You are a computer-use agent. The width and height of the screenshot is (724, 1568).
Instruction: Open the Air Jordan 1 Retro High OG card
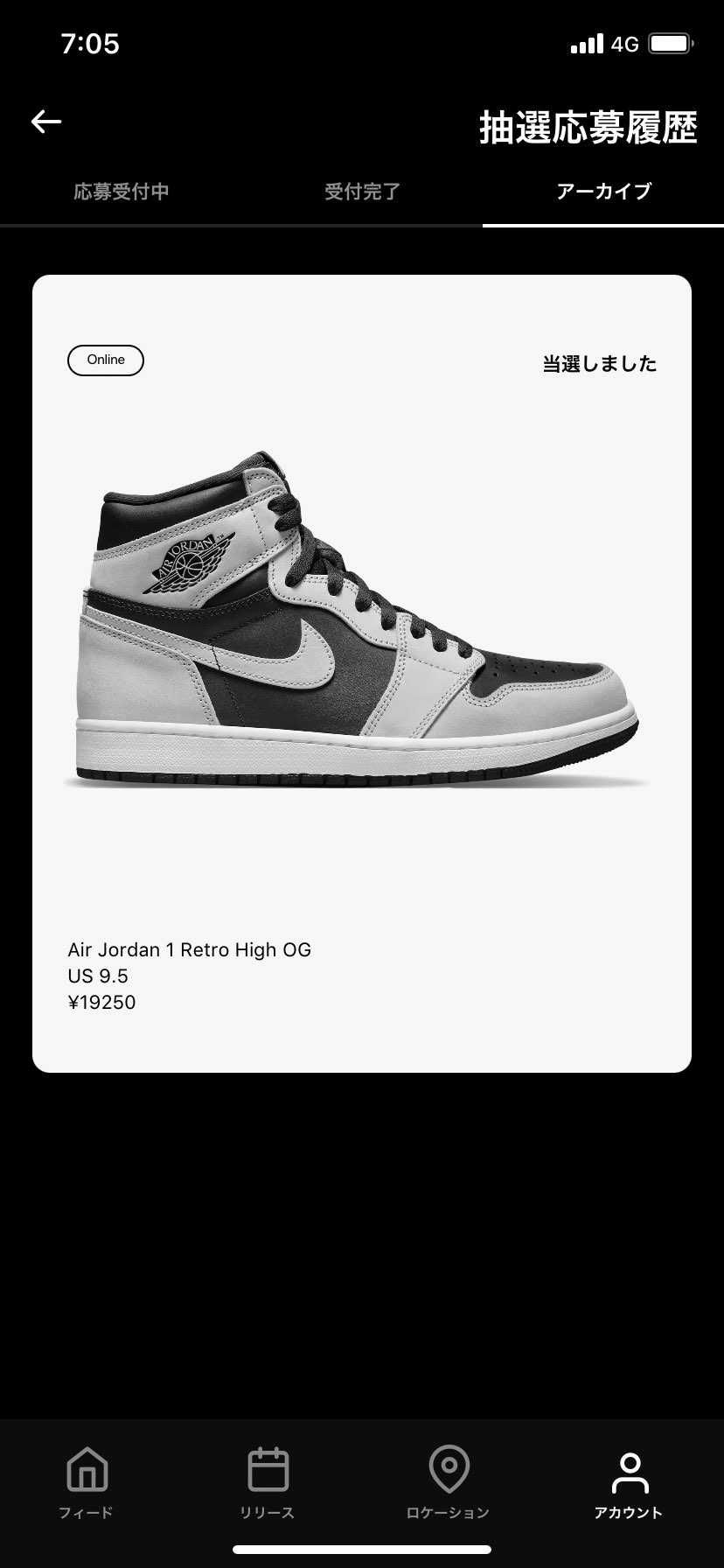362,674
